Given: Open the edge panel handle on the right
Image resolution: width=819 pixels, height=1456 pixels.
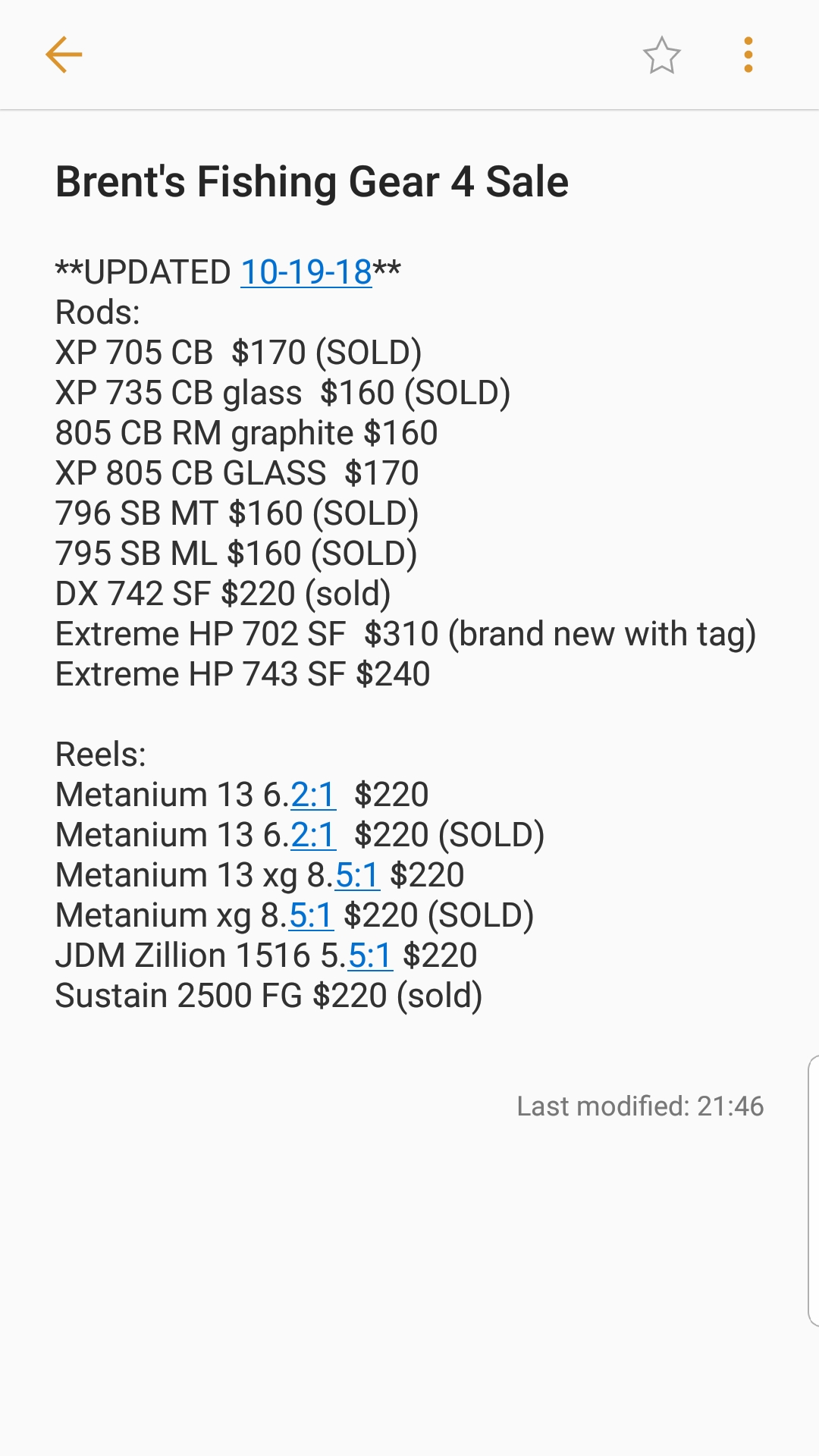Looking at the screenshot, I should click(813, 1191).
